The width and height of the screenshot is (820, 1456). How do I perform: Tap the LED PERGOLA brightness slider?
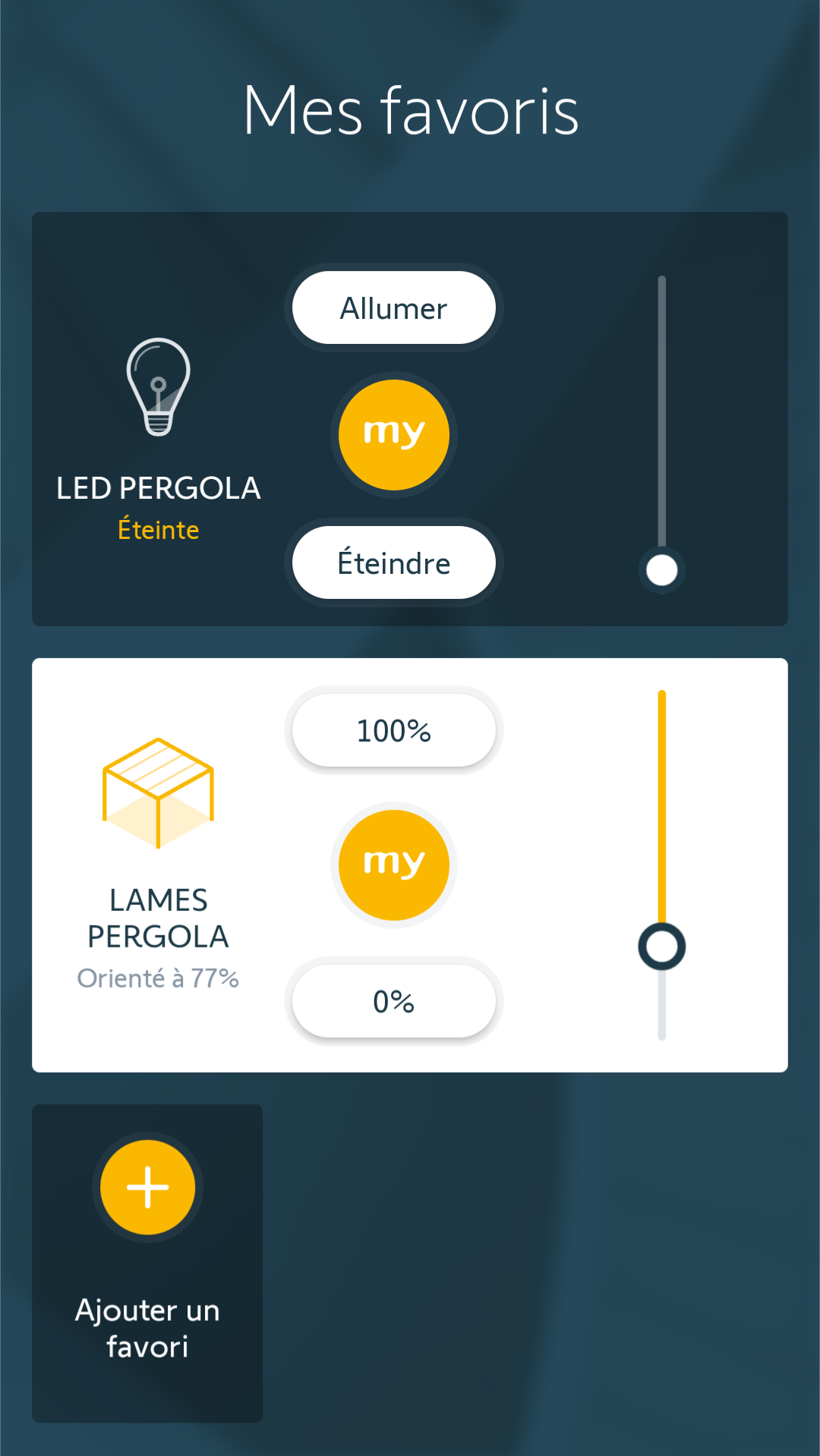[x=661, y=569]
